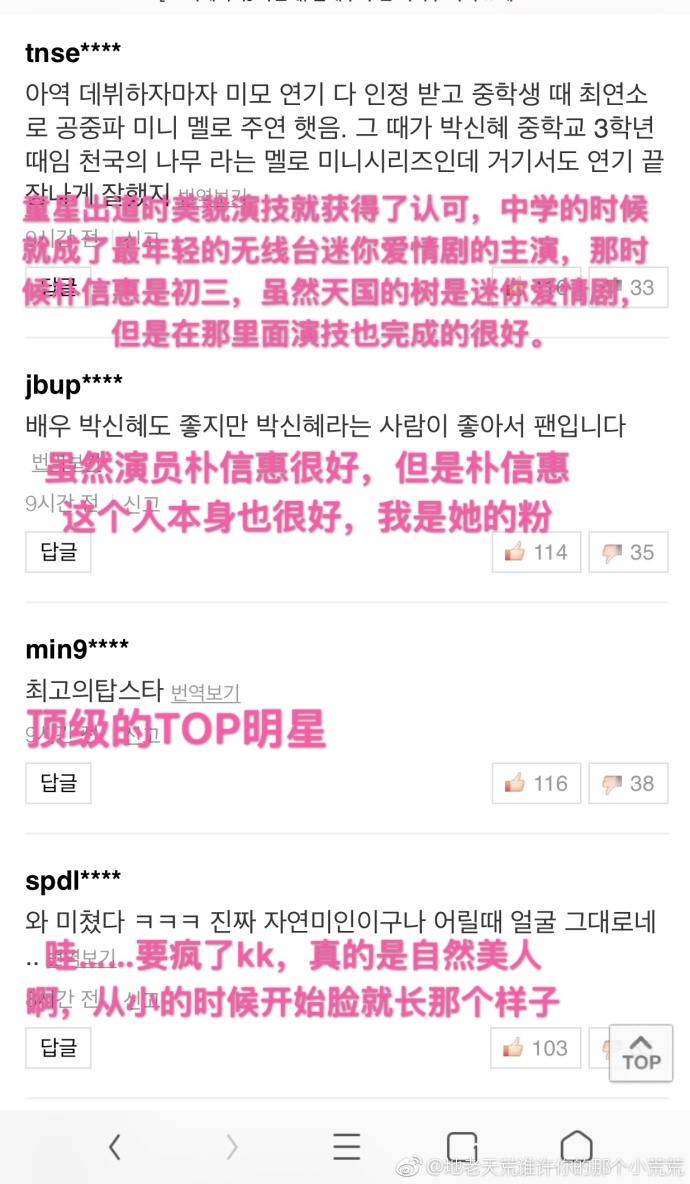Reply to min9's comment

tap(58, 784)
